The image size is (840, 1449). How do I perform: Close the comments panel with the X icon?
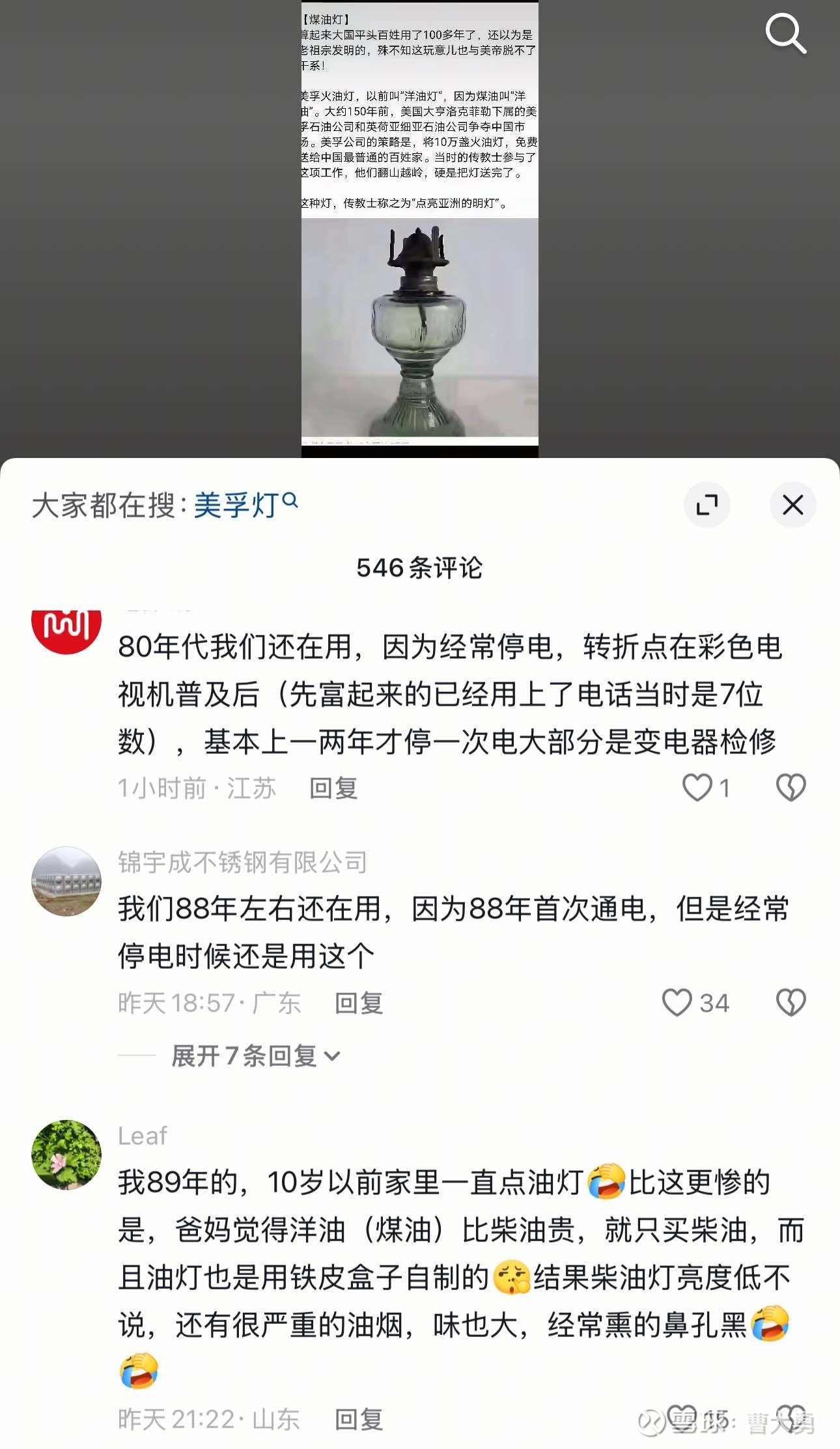(x=792, y=506)
